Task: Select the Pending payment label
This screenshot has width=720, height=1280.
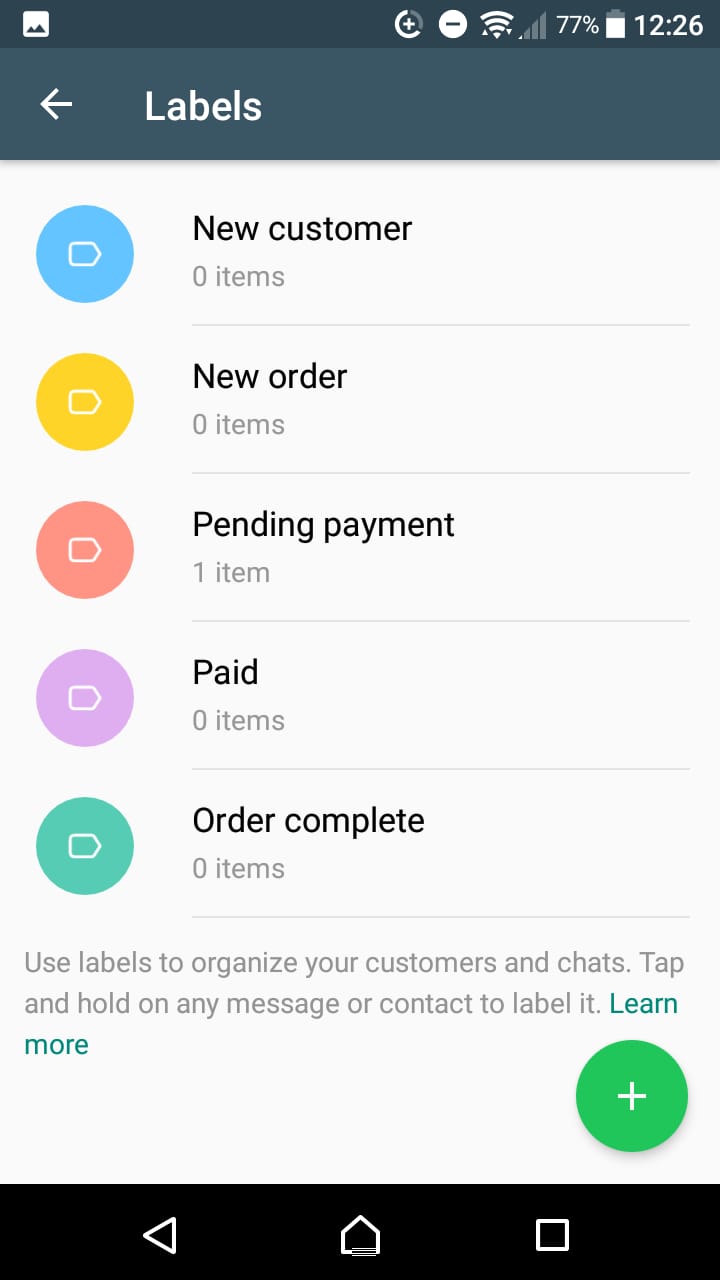Action: coord(360,548)
